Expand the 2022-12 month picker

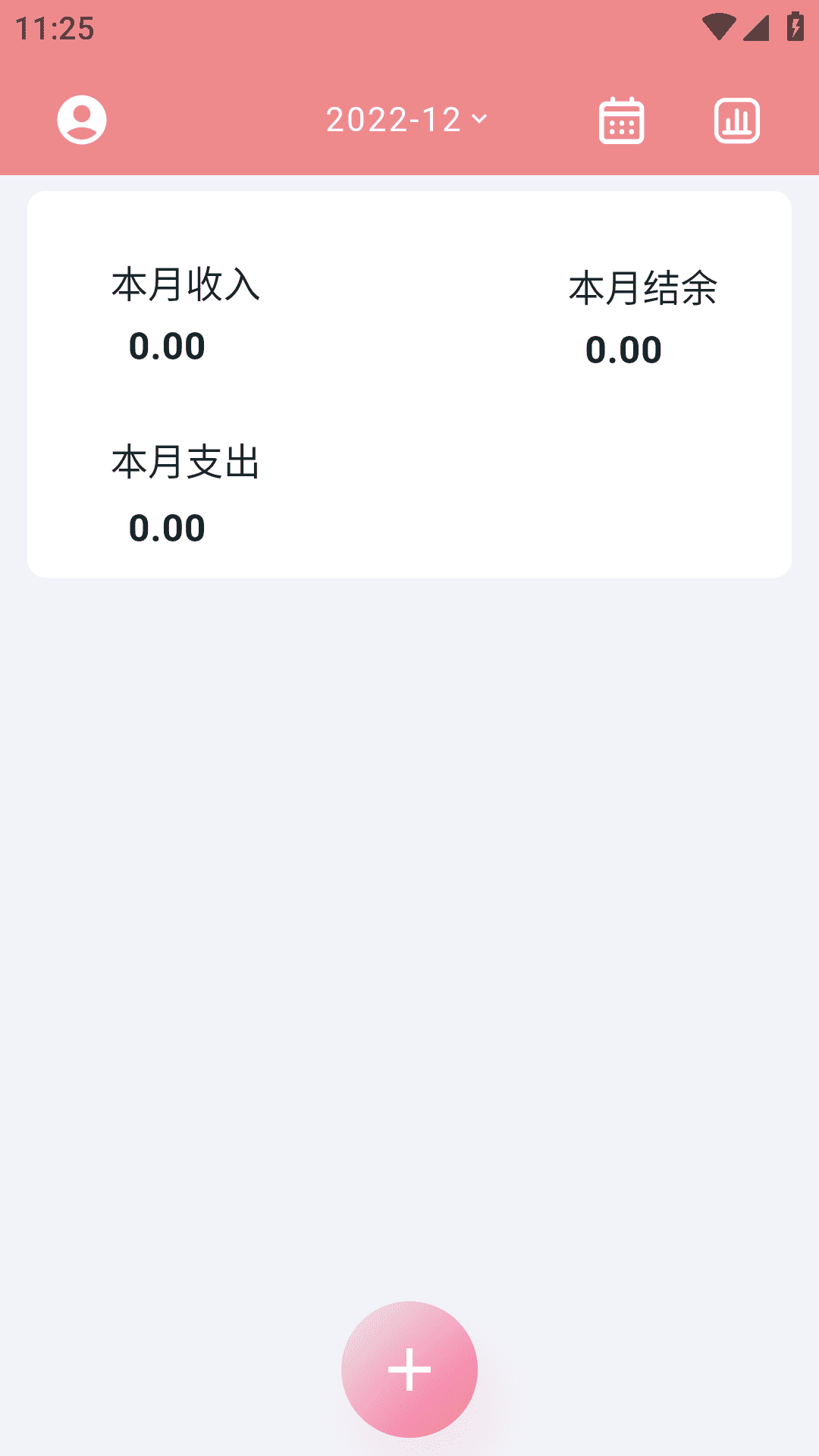pyautogui.click(x=406, y=120)
